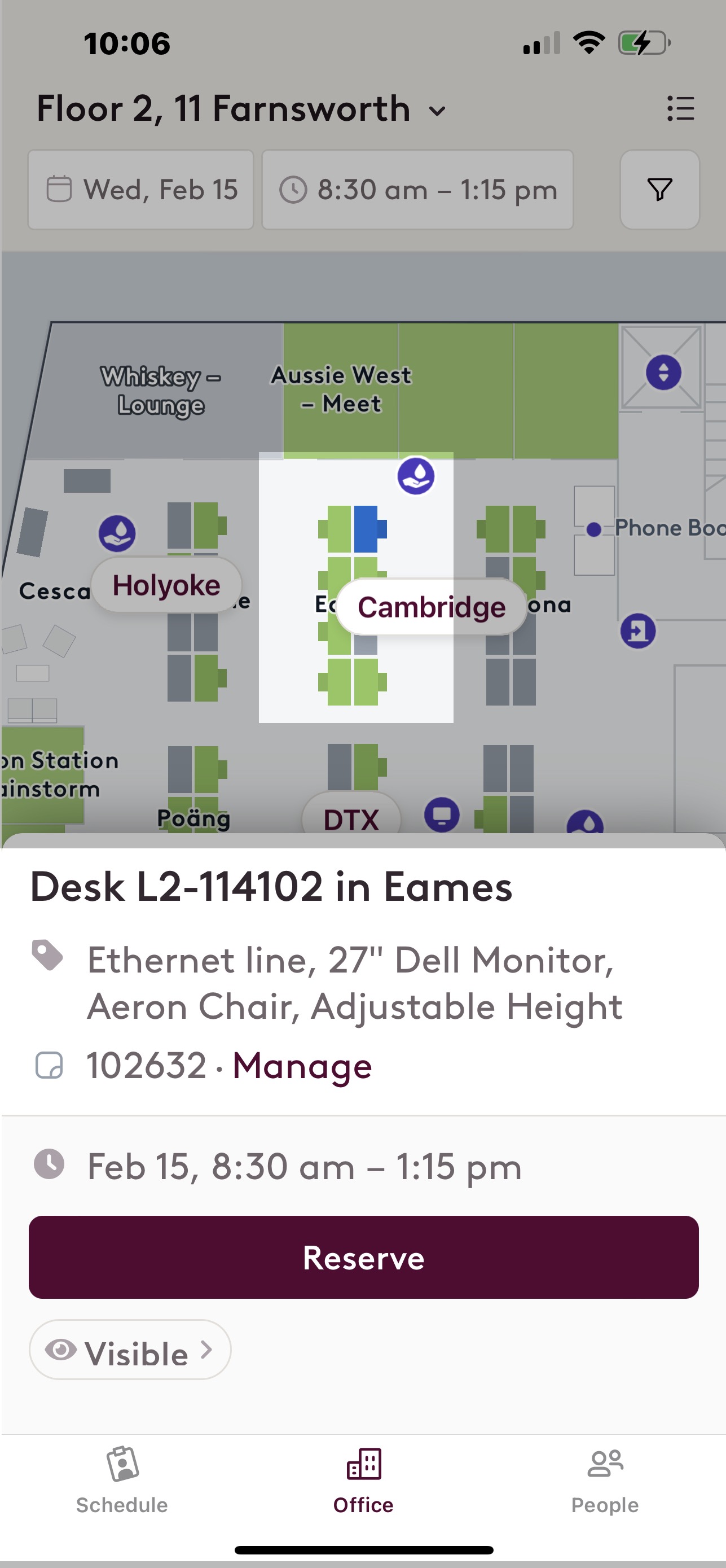Open the filter options
Image resolution: width=726 pixels, height=1568 pixels.
pyautogui.click(x=659, y=190)
